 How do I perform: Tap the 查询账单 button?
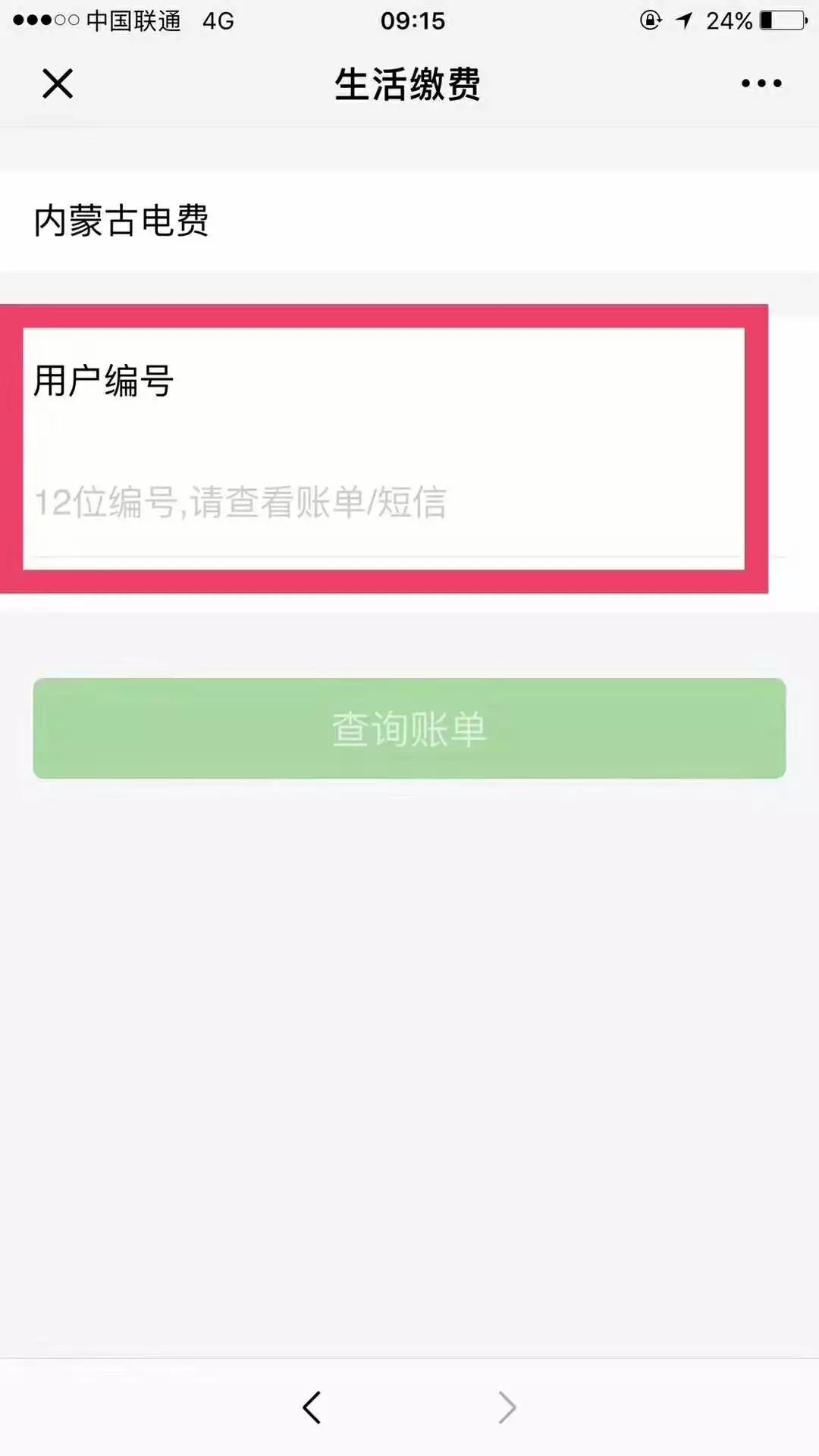(x=409, y=729)
